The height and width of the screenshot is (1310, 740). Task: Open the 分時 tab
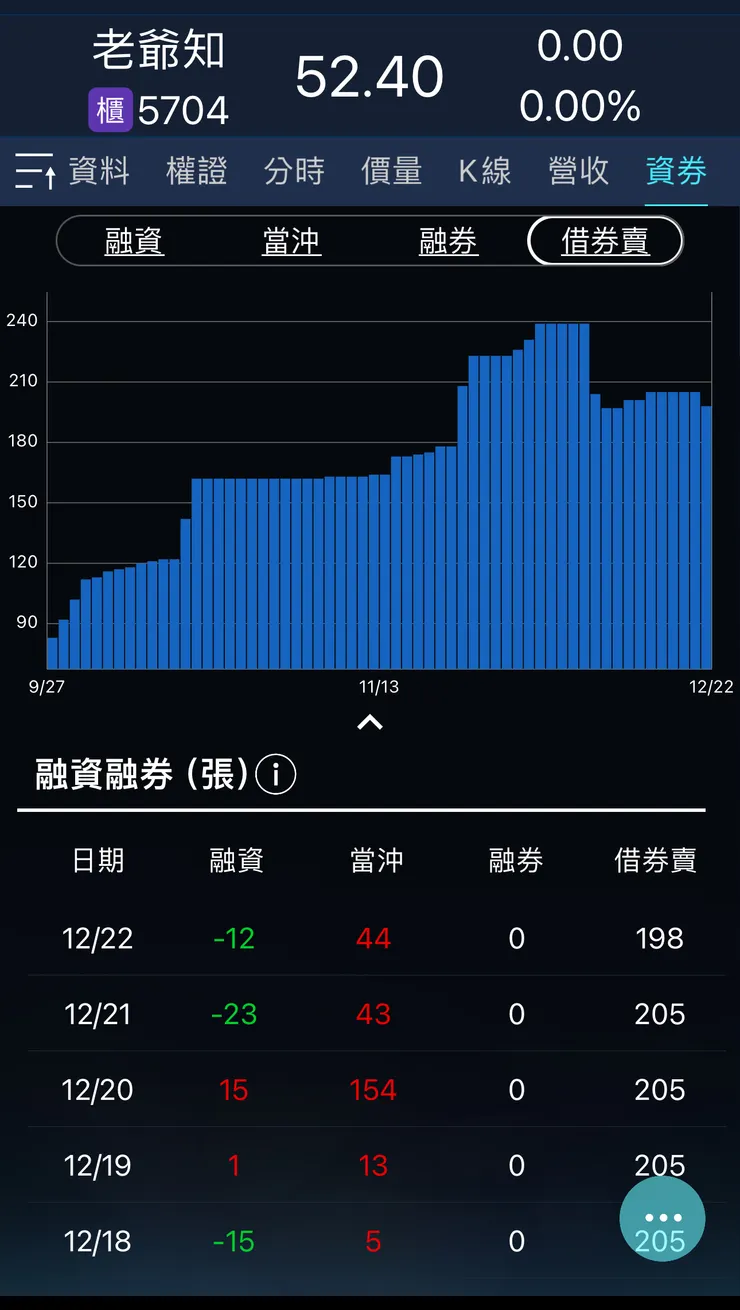[x=293, y=171]
